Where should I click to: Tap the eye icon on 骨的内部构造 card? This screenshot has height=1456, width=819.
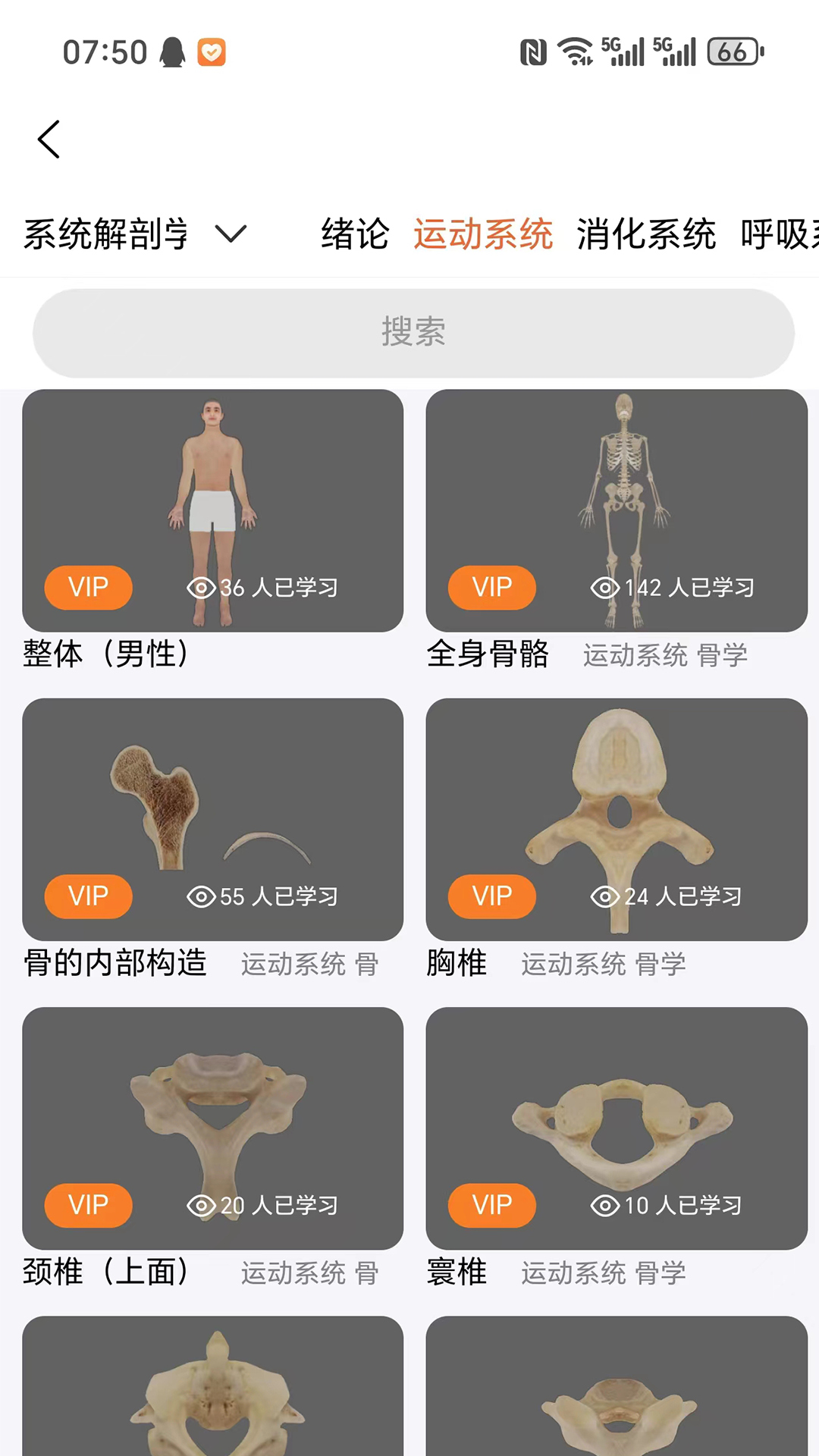[x=201, y=896]
